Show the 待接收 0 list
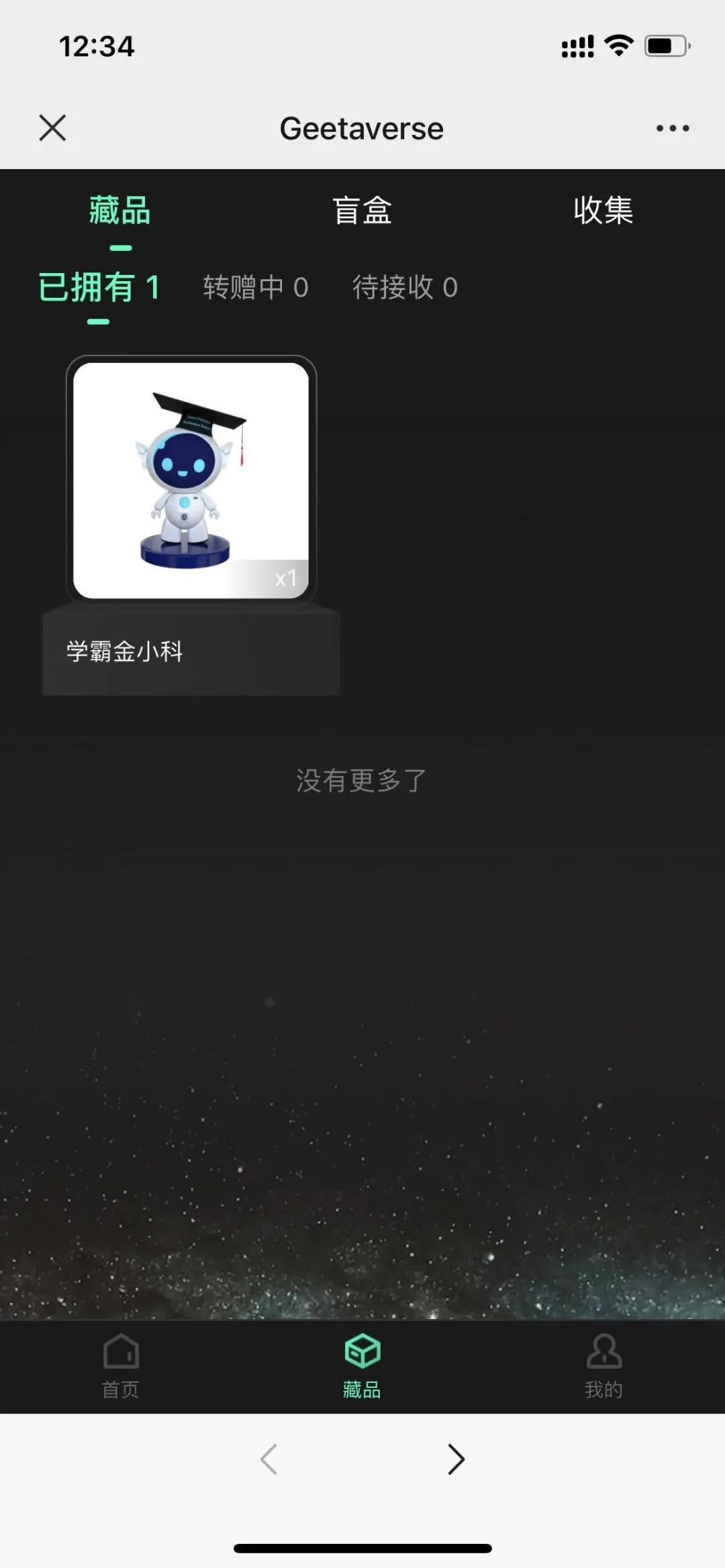The width and height of the screenshot is (725, 1568). [x=405, y=288]
